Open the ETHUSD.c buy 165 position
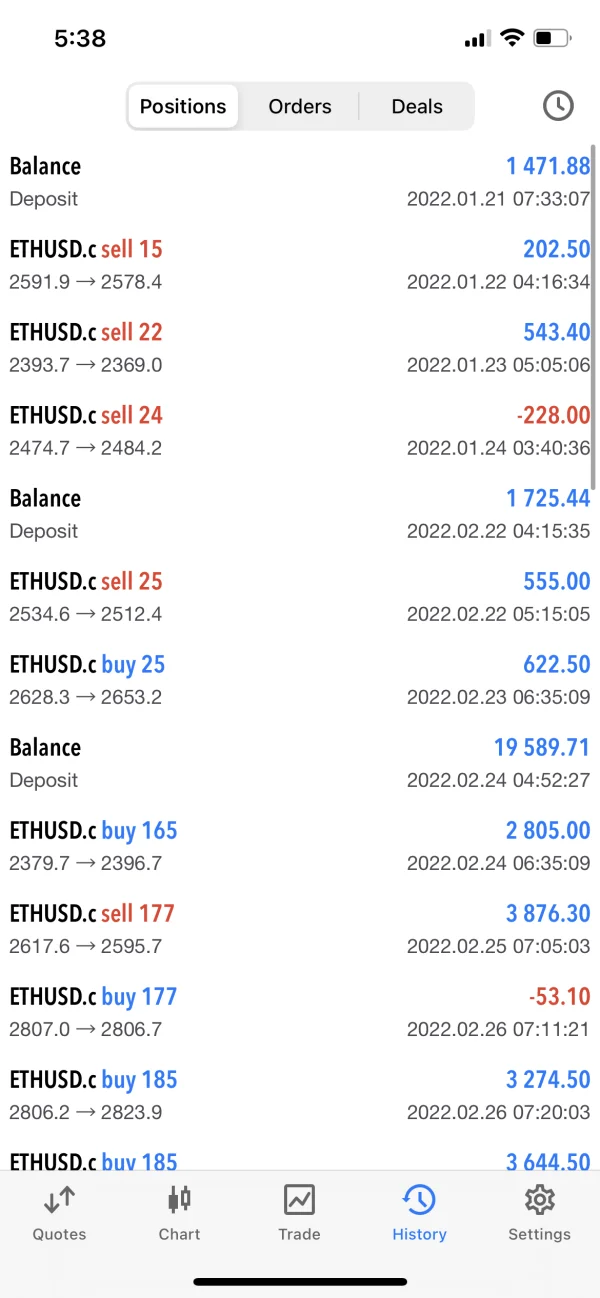600x1298 pixels. [299, 846]
